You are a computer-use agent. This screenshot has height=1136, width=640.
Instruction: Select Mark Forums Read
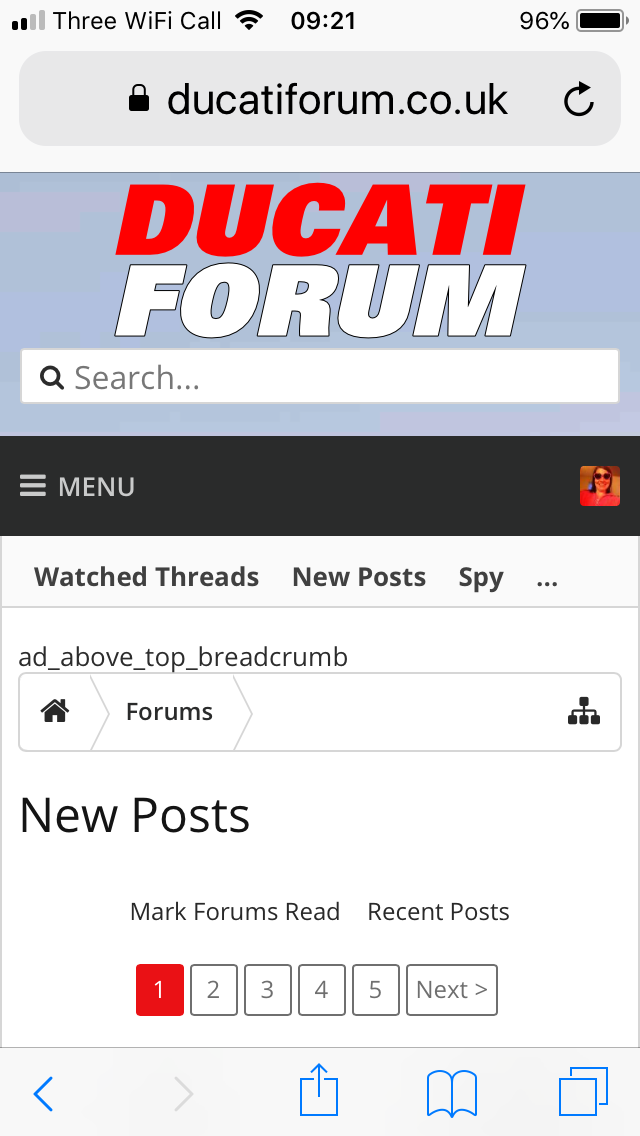235,911
